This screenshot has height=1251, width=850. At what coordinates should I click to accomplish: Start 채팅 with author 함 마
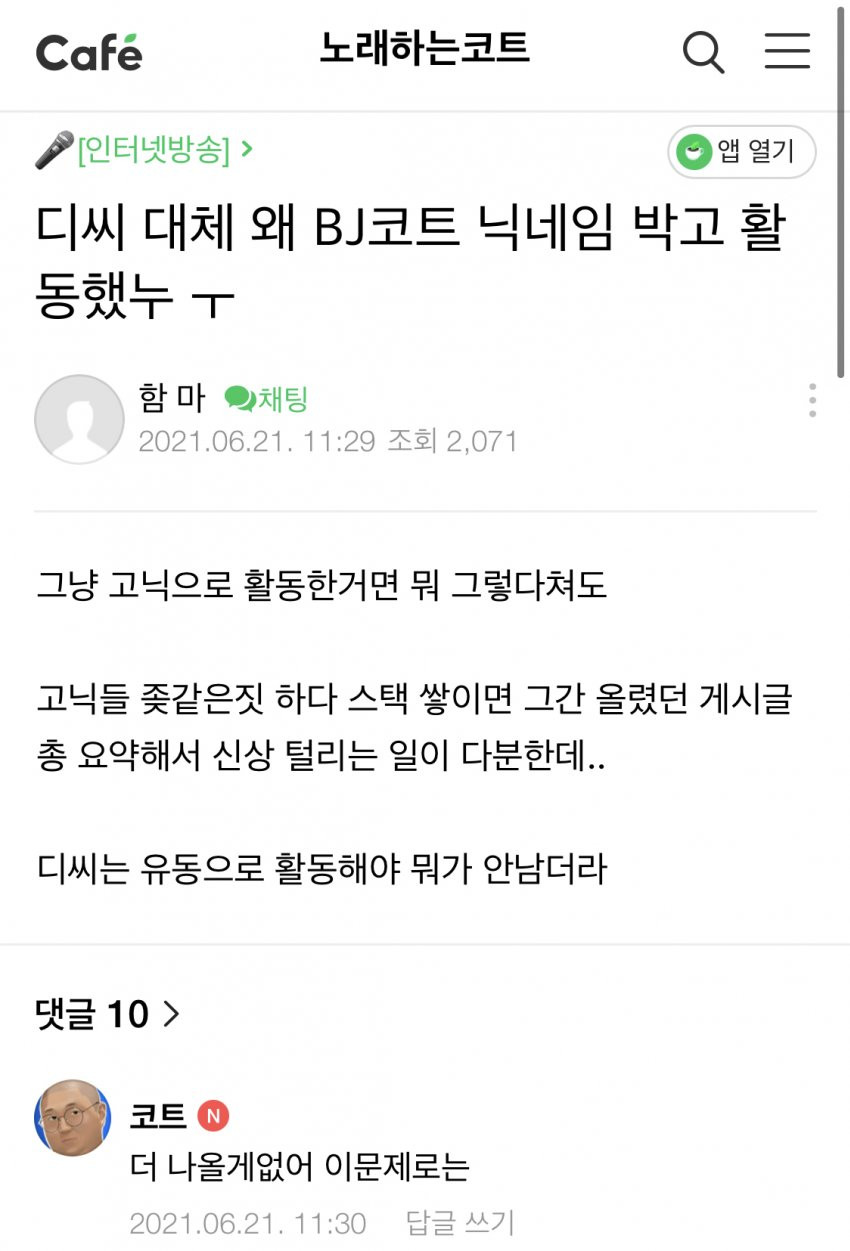267,399
